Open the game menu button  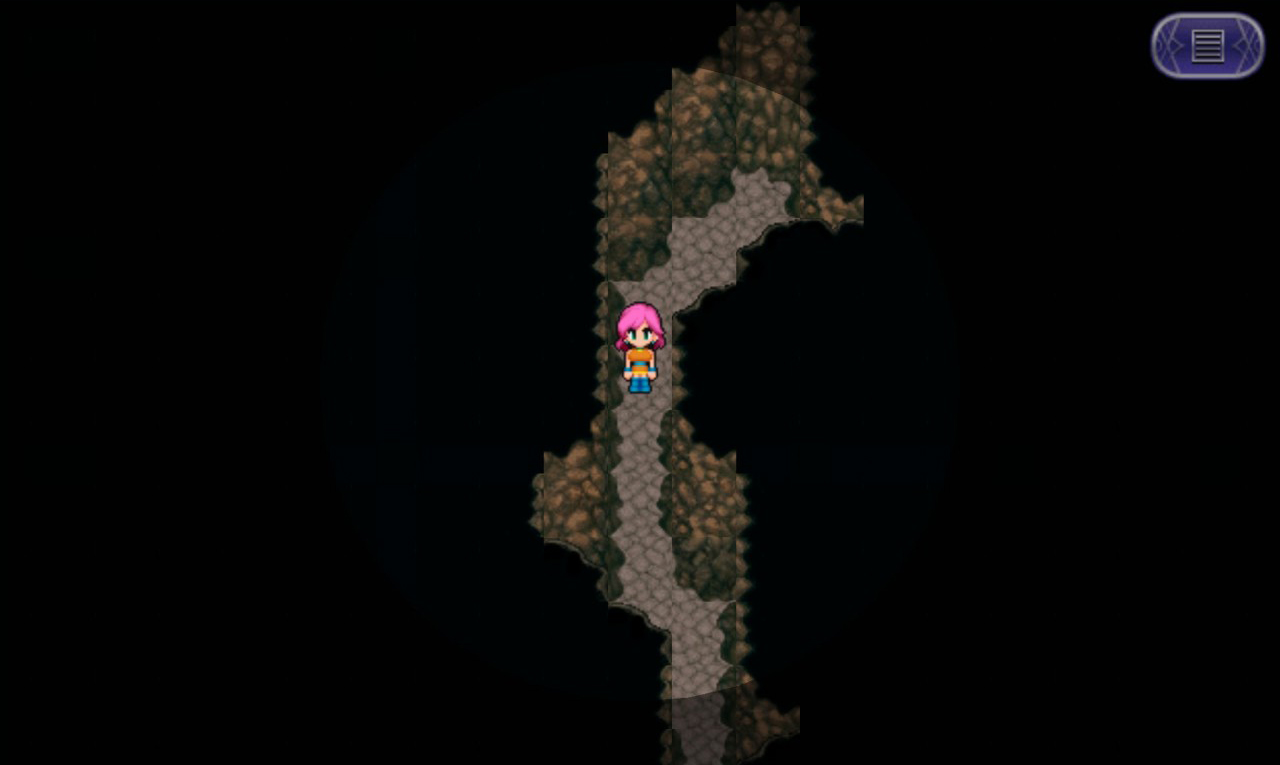click(x=1207, y=46)
